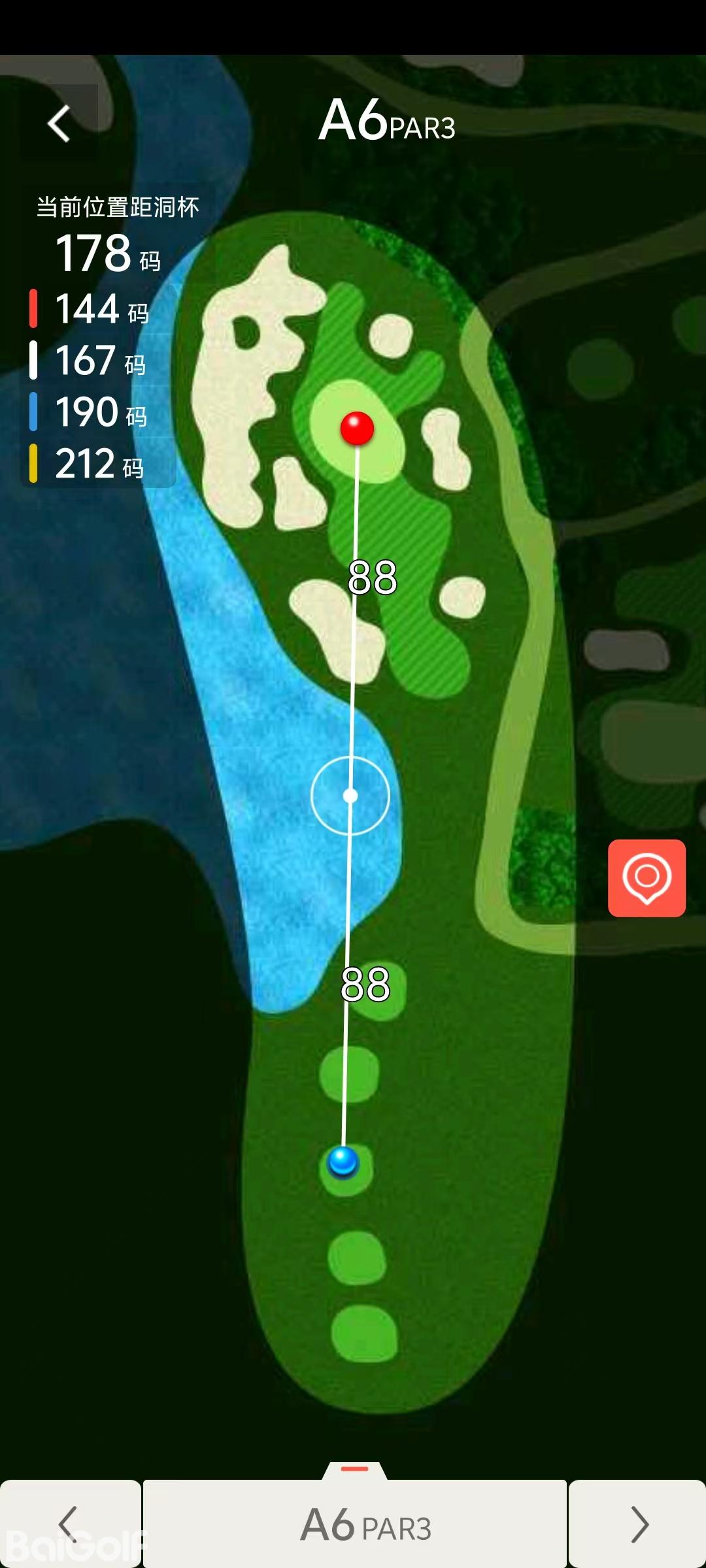Tap the white circle target marker
The image size is (706, 1568).
click(x=350, y=795)
